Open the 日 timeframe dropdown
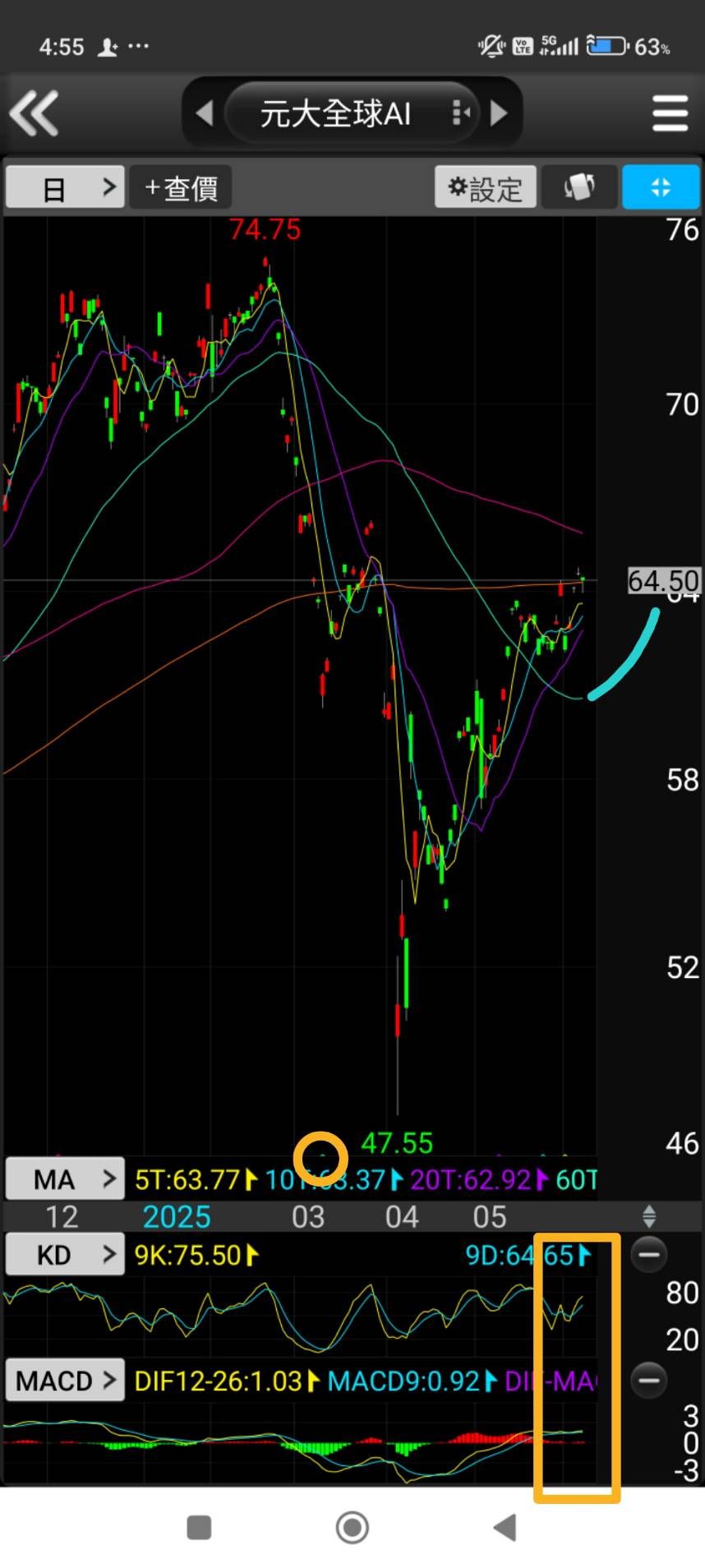 pos(64,187)
